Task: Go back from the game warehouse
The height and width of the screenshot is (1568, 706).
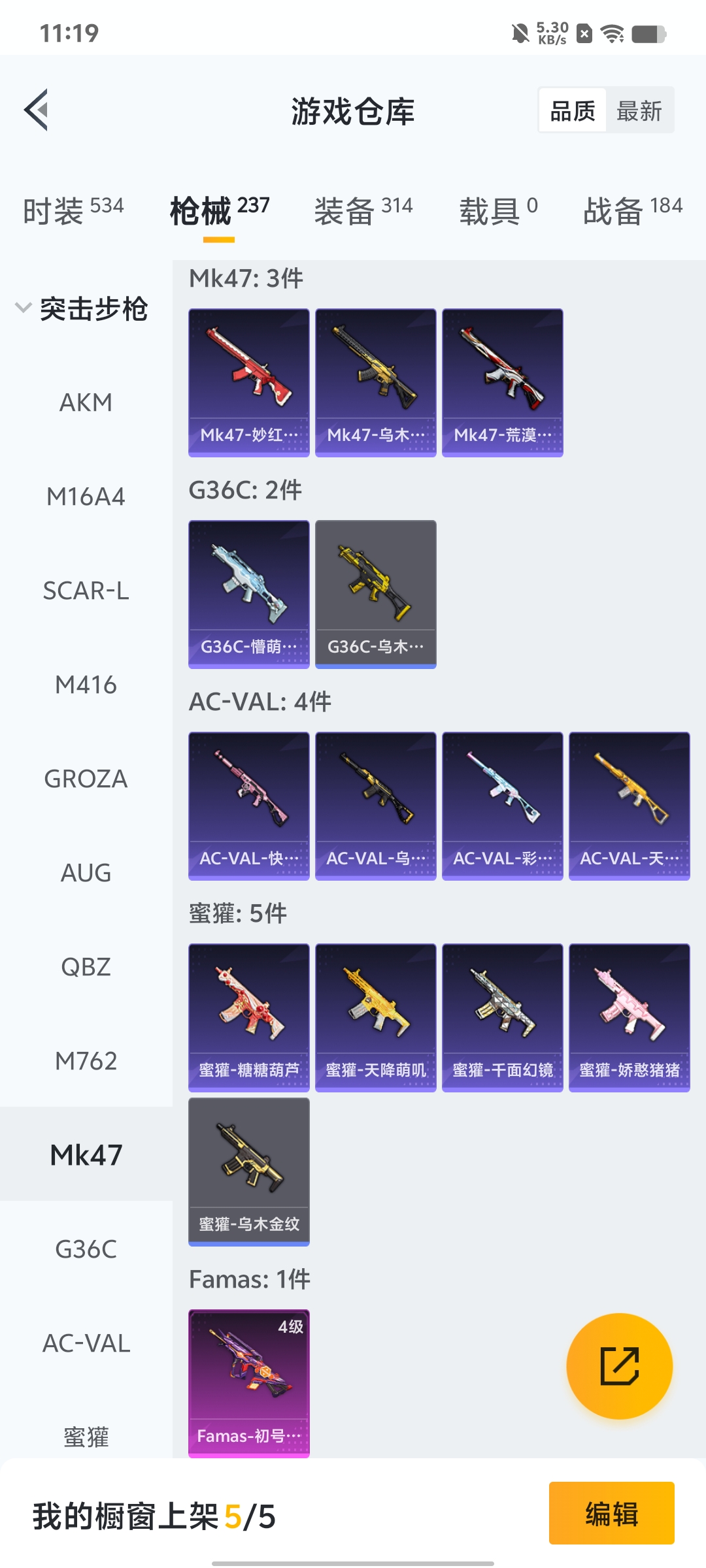Action: click(37, 110)
